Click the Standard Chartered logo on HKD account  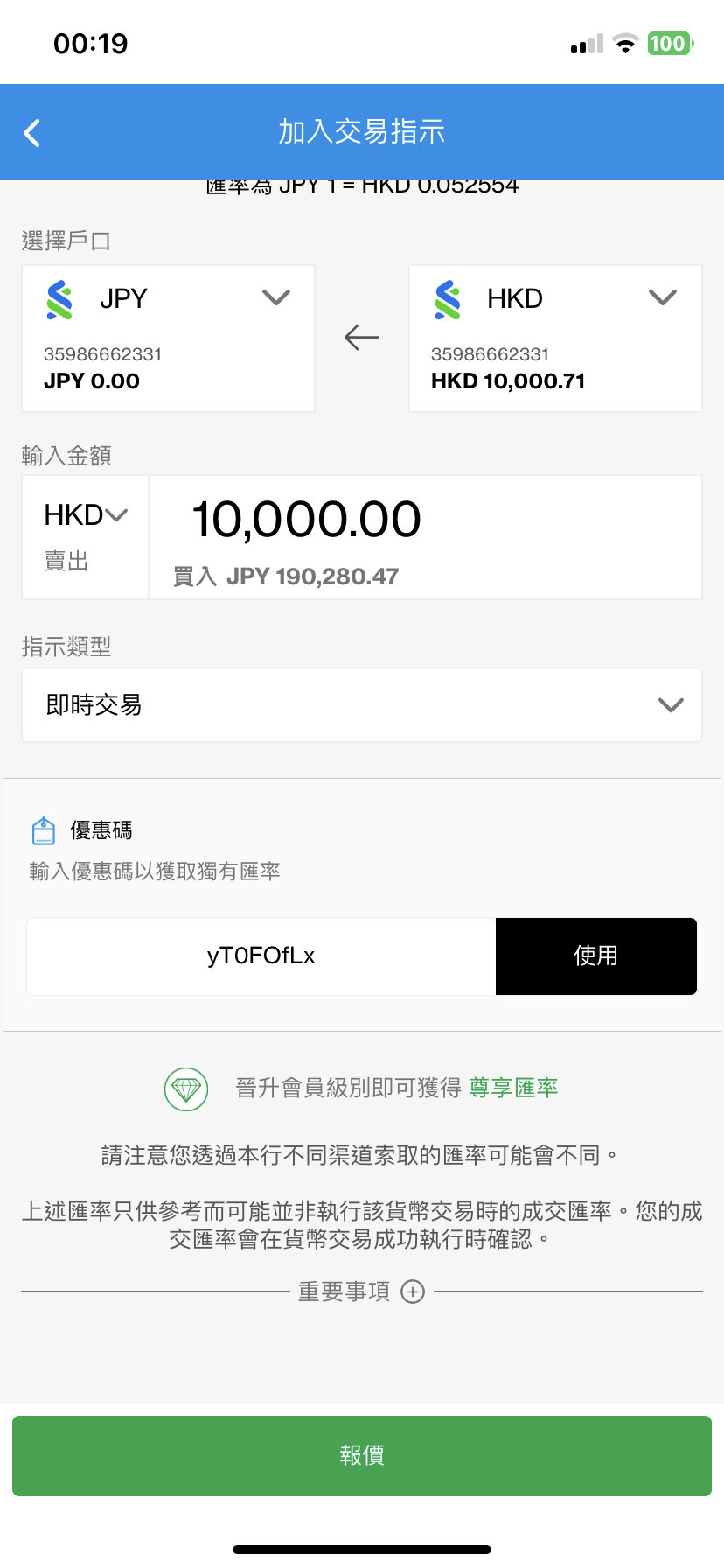(x=449, y=297)
